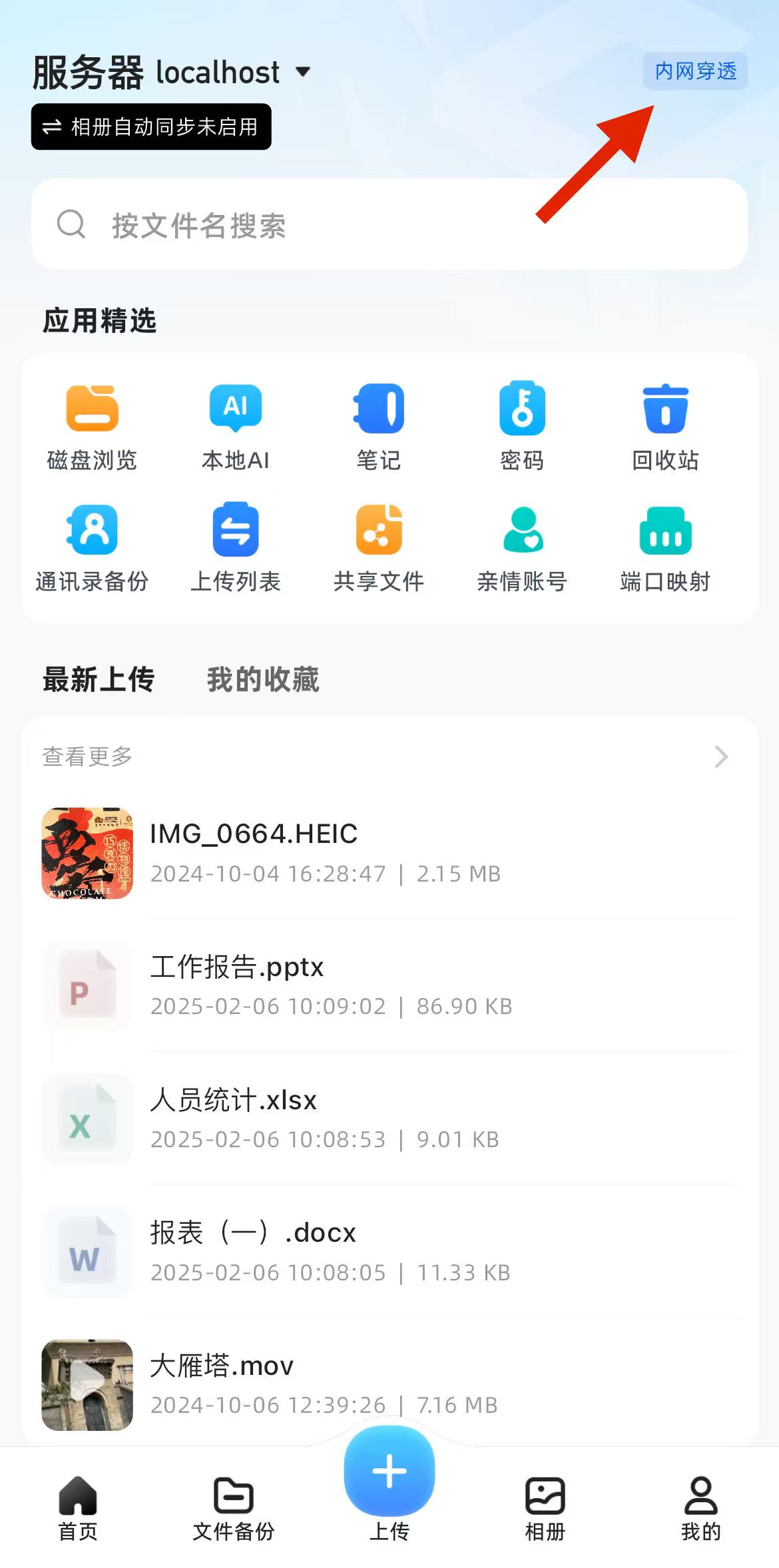Expand 查看更多 to see more uploads
This screenshot has height=1568, width=779.
tap(87, 757)
